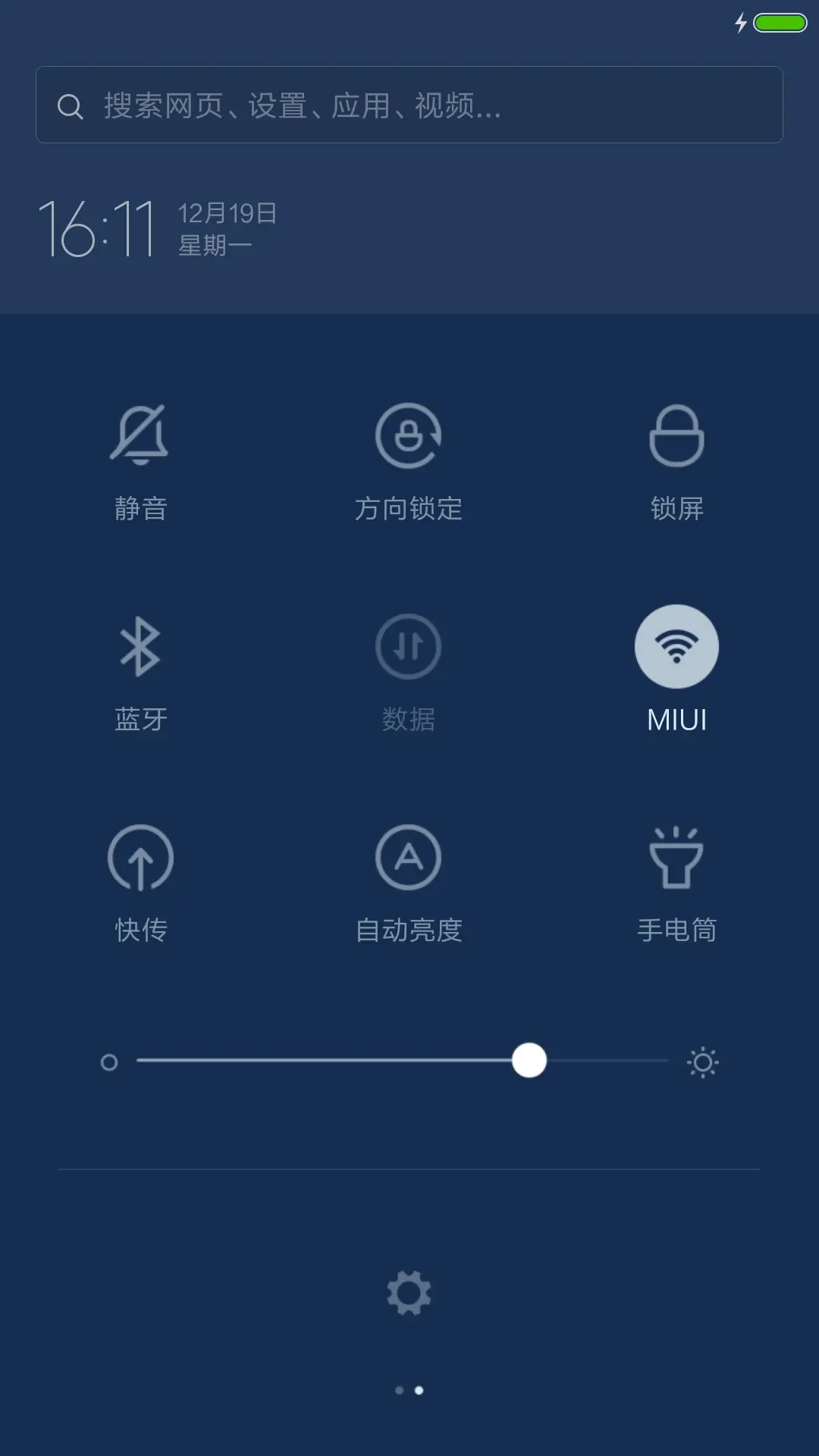Tap the search input field
The image size is (819, 1456).
pyautogui.click(x=409, y=105)
